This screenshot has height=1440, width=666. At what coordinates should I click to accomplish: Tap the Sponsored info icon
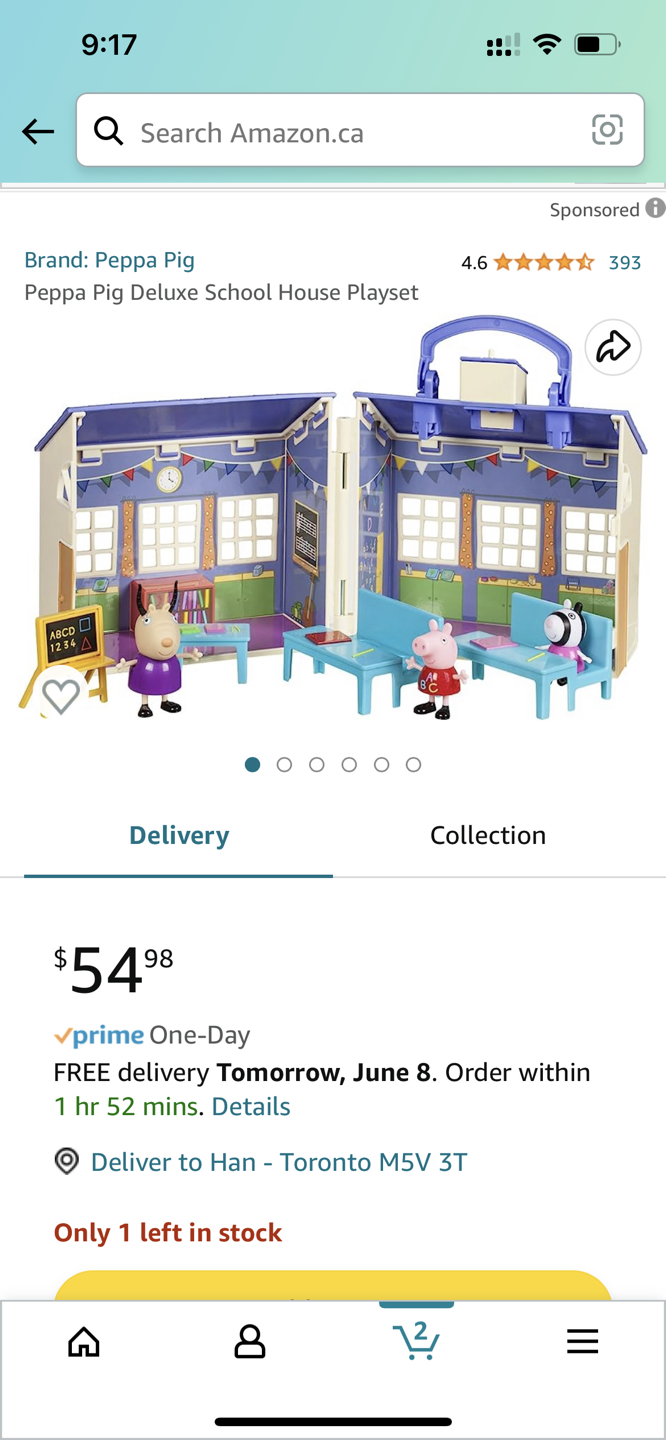point(655,208)
